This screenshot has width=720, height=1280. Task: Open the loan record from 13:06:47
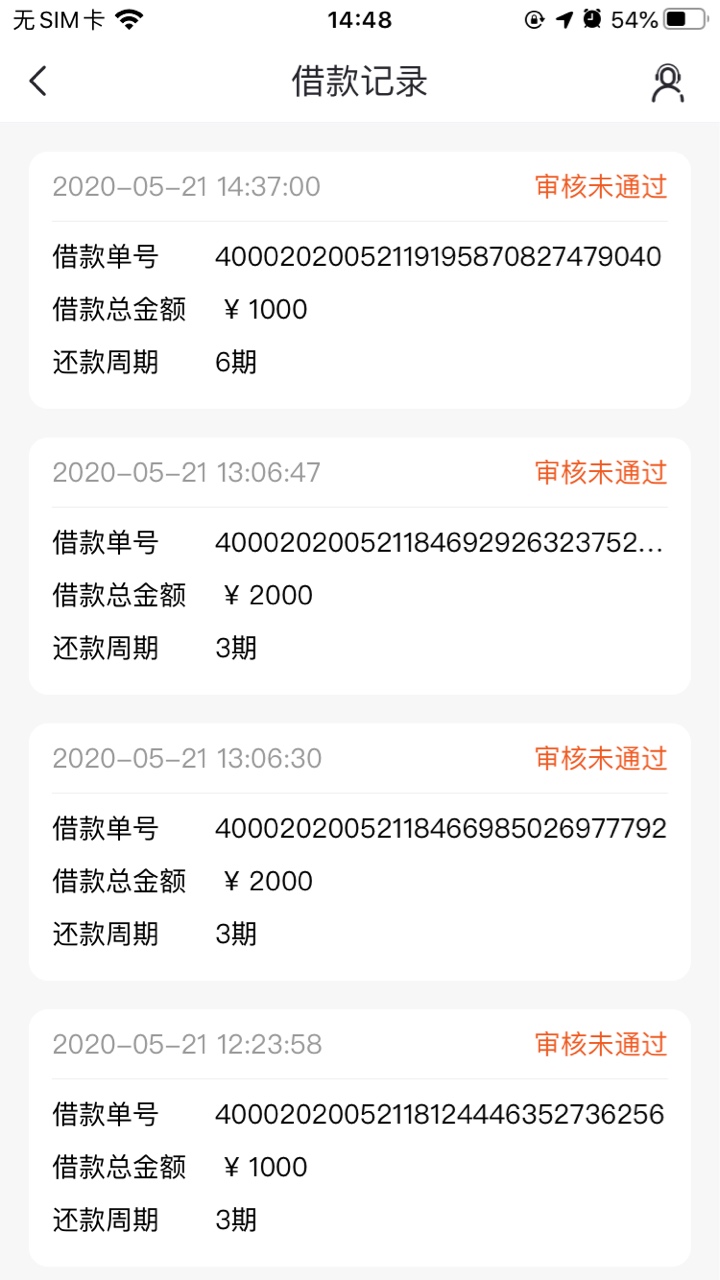tap(360, 566)
